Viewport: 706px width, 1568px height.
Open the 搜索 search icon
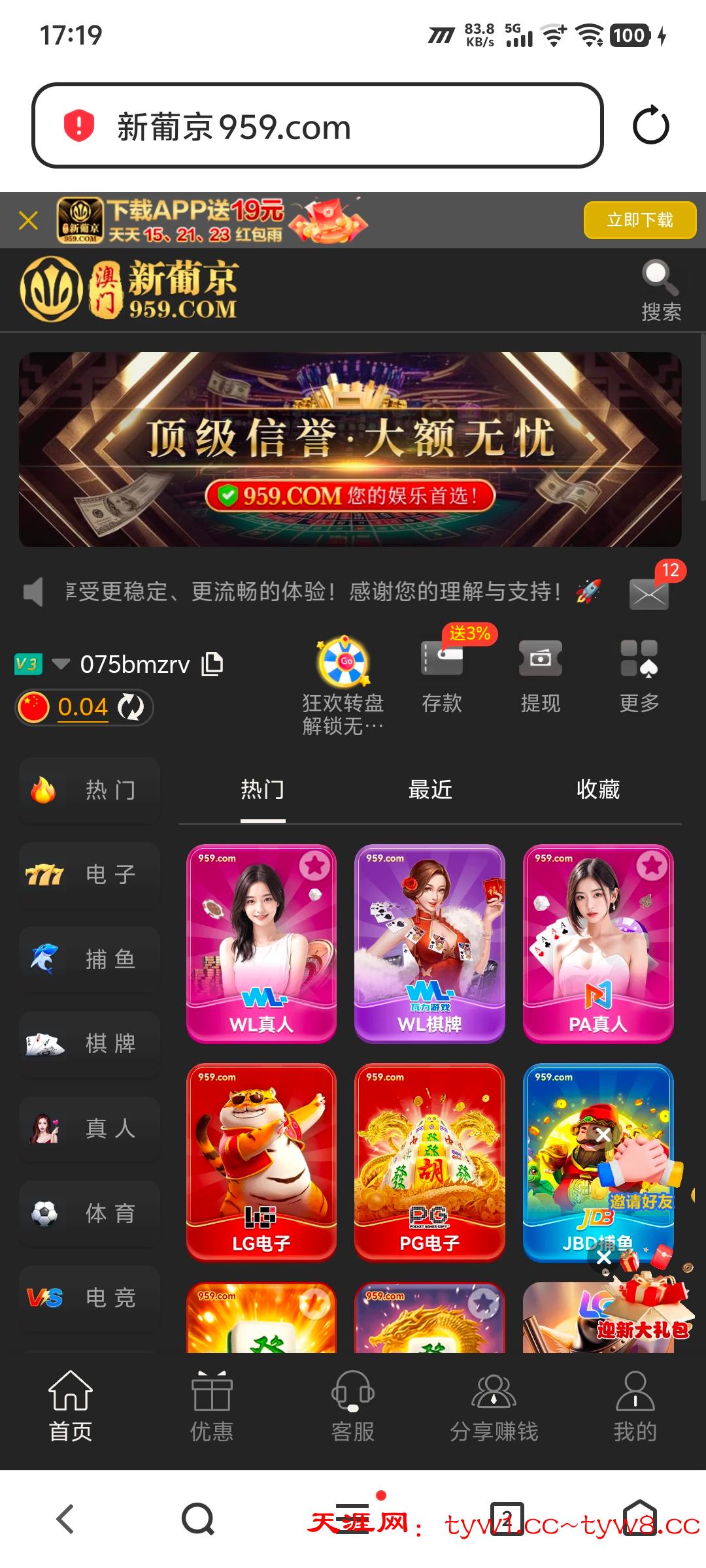pos(660,291)
